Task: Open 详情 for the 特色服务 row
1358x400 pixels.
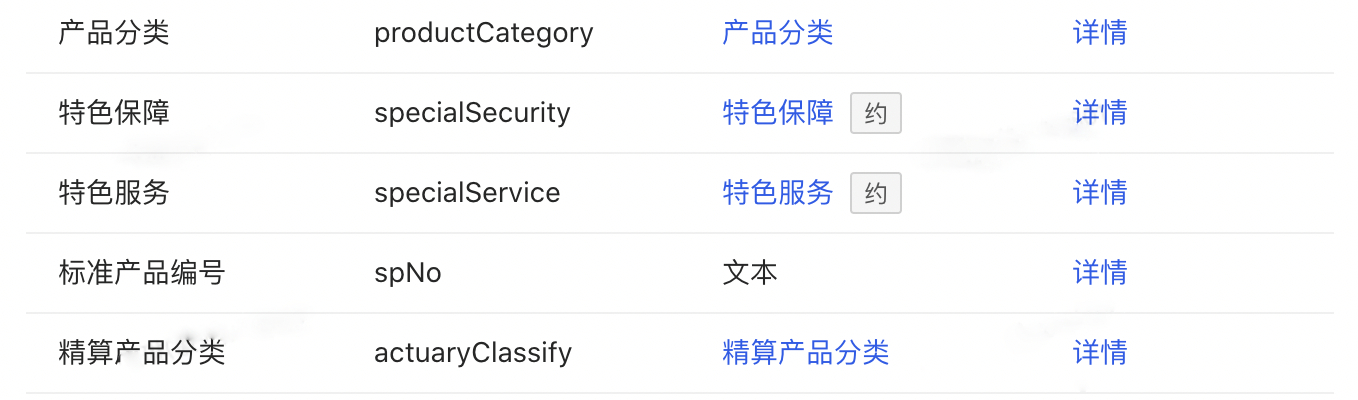Action: coord(1099,193)
